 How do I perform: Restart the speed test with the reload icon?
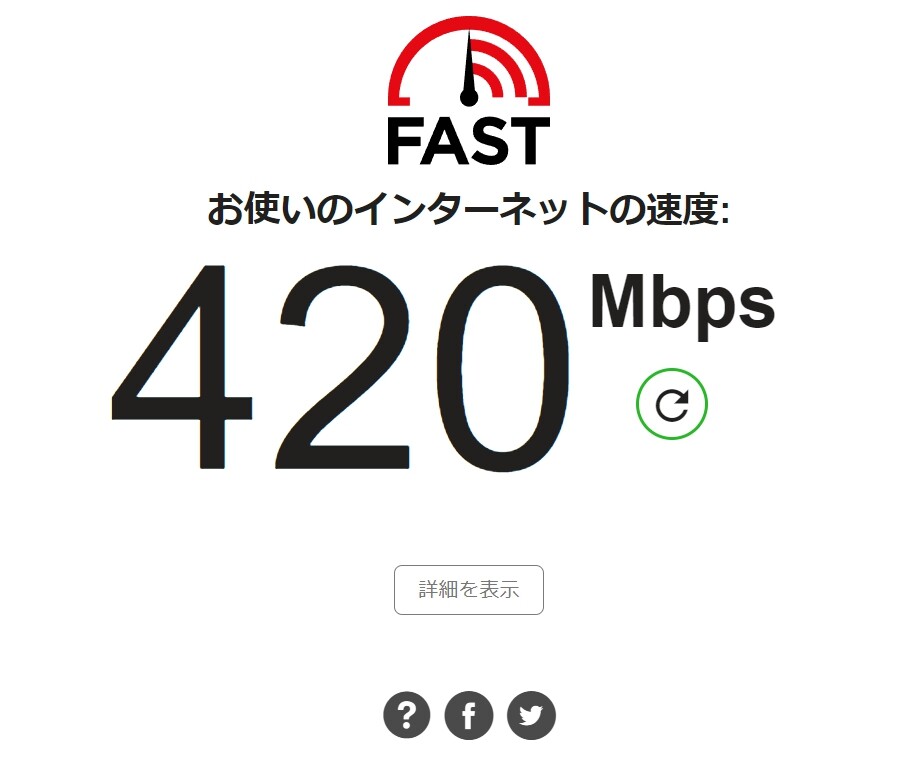coord(671,404)
